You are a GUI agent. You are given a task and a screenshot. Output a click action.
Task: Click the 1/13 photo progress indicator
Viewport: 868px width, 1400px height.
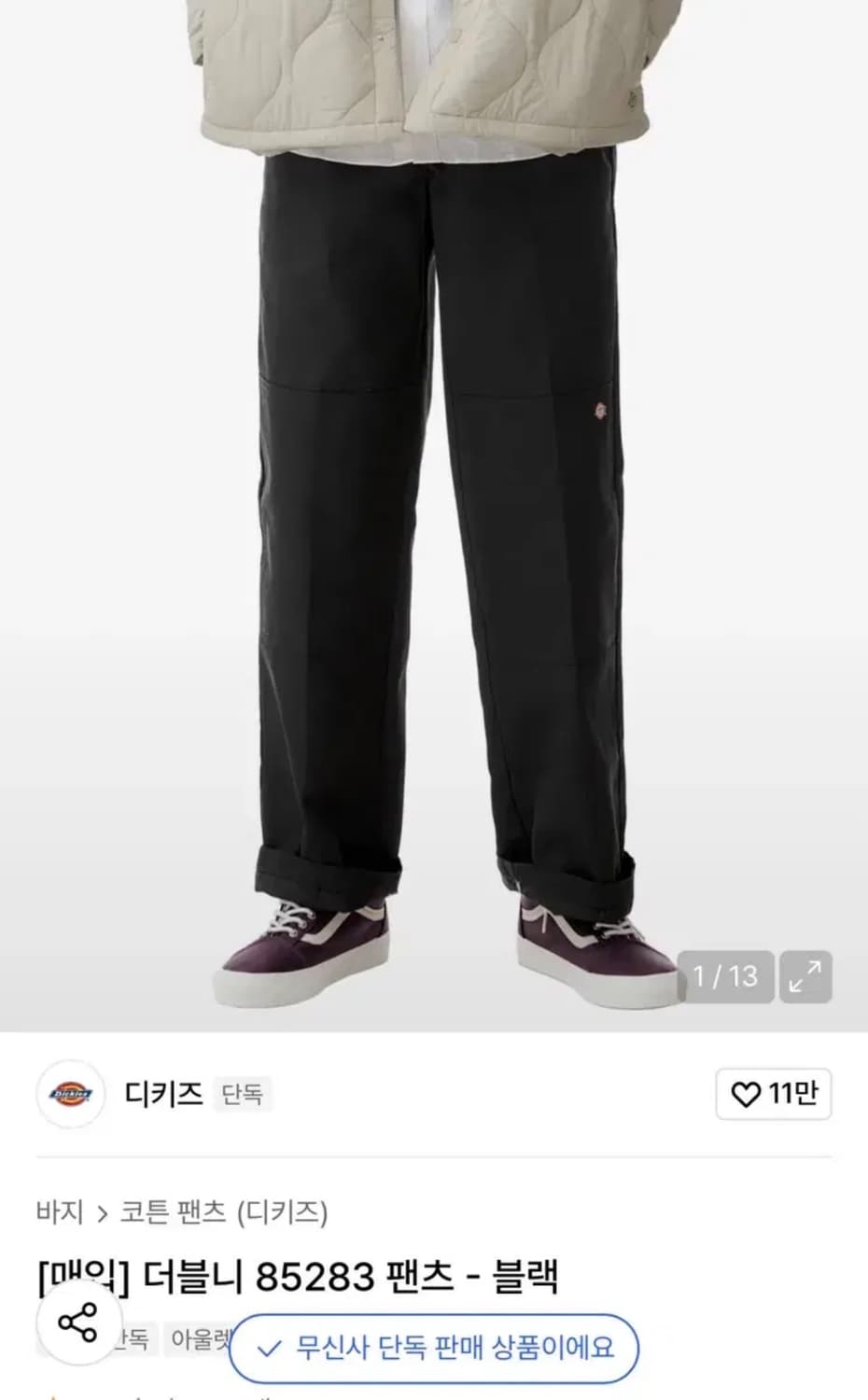coord(730,976)
